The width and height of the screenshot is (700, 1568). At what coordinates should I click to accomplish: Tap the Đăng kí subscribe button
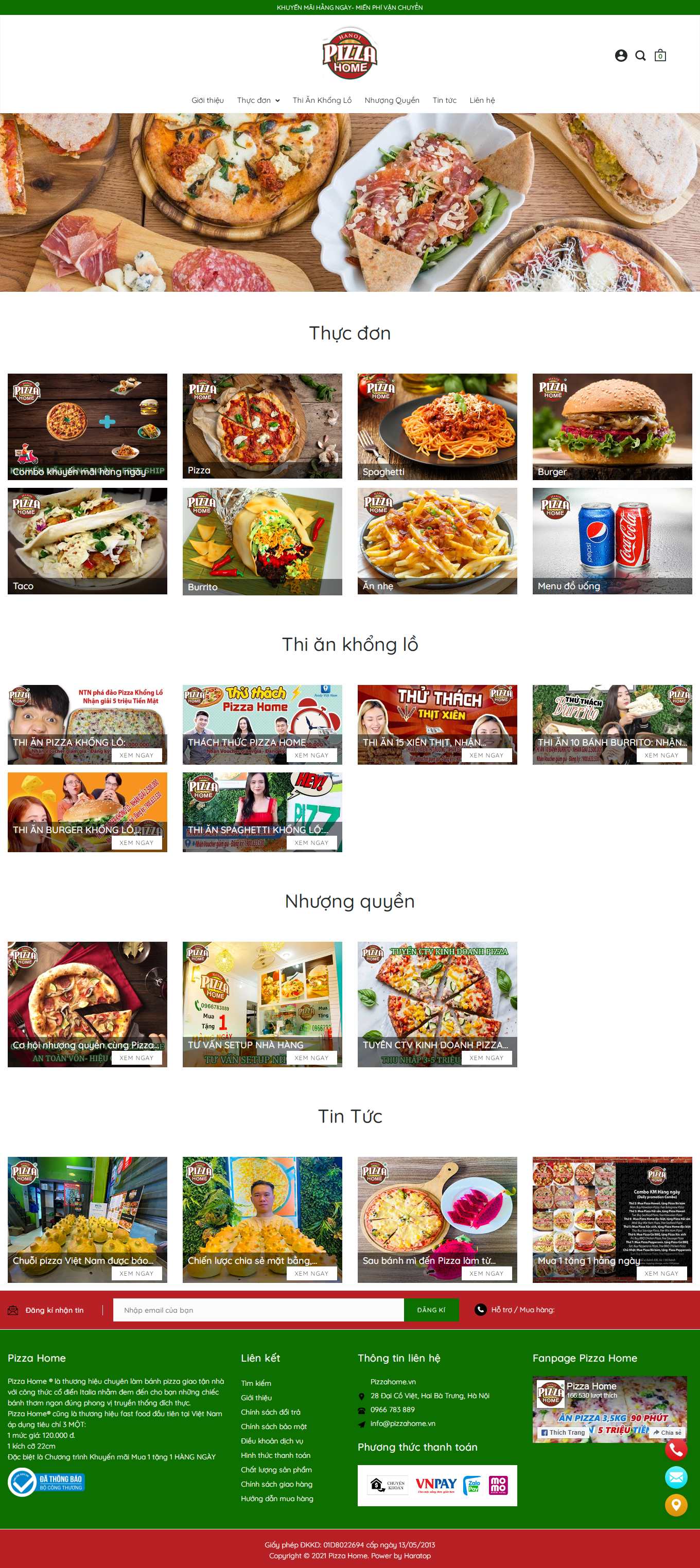tap(431, 1310)
